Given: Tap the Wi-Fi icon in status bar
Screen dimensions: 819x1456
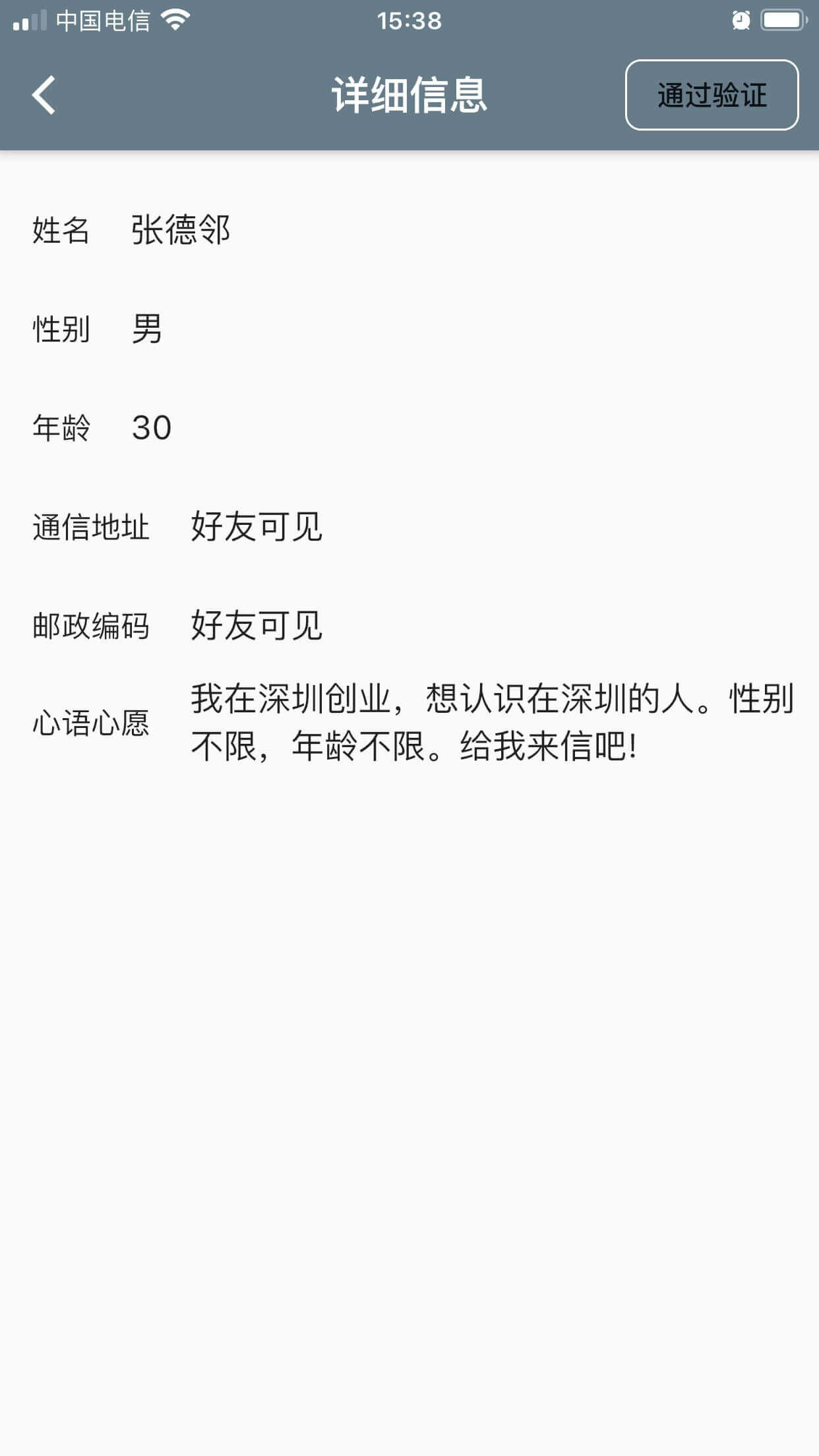Looking at the screenshot, I should pos(174,18).
